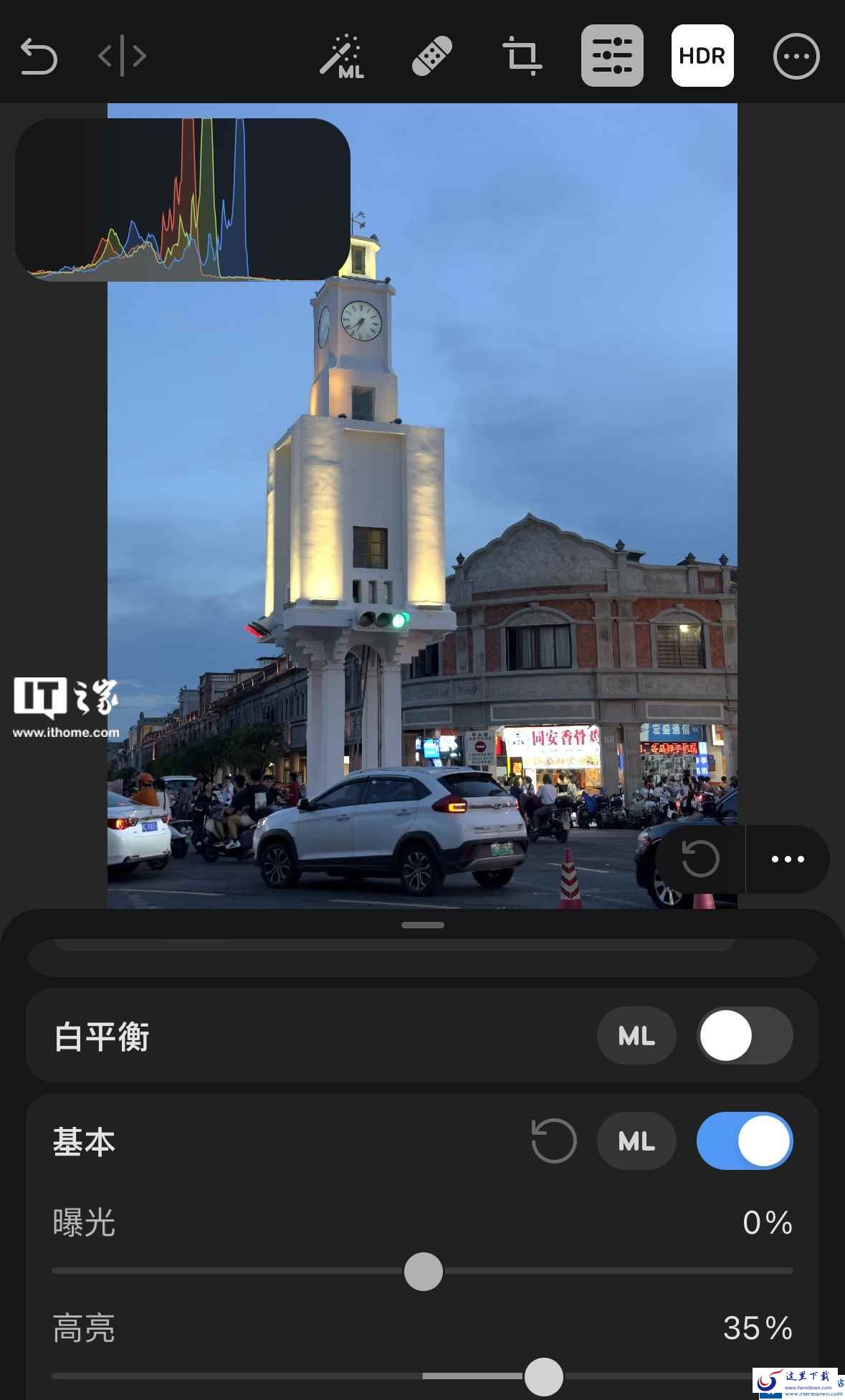Tap the color adjustments sliders icon
This screenshot has height=1400, width=845.
[612, 56]
